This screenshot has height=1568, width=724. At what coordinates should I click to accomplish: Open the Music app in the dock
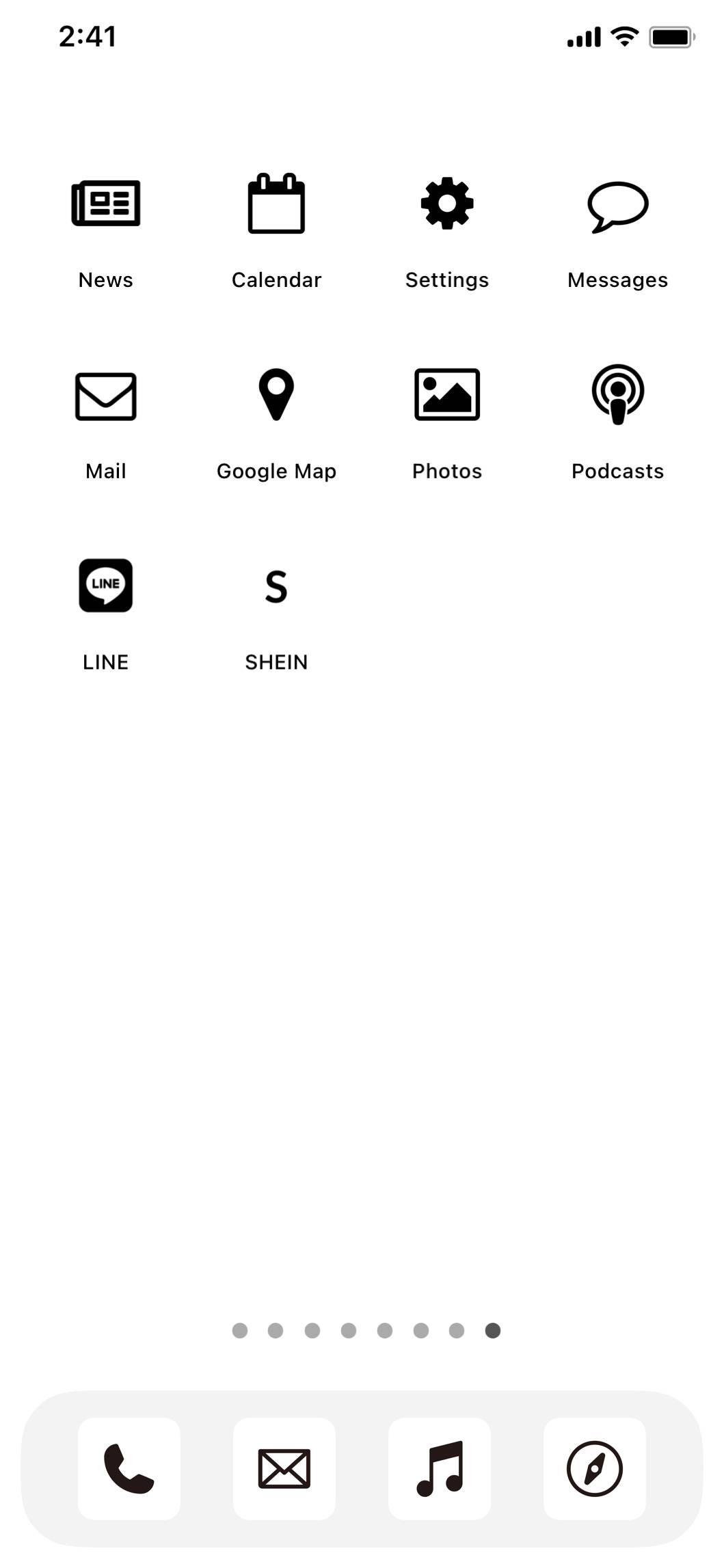point(440,1468)
